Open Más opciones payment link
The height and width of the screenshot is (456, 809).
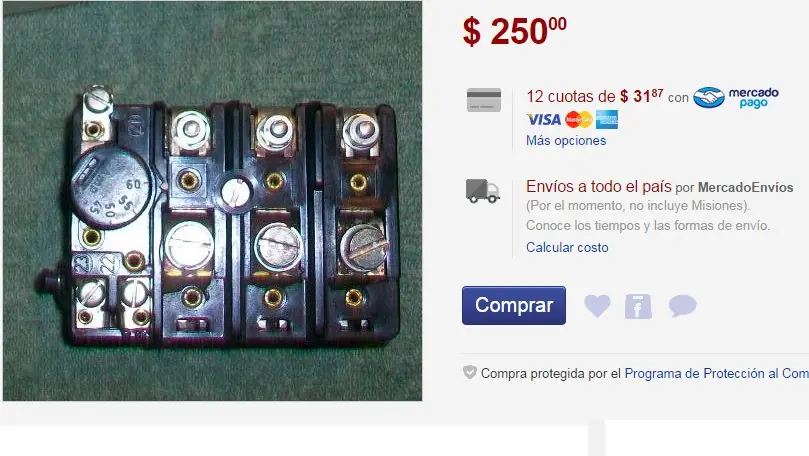pyautogui.click(x=566, y=141)
